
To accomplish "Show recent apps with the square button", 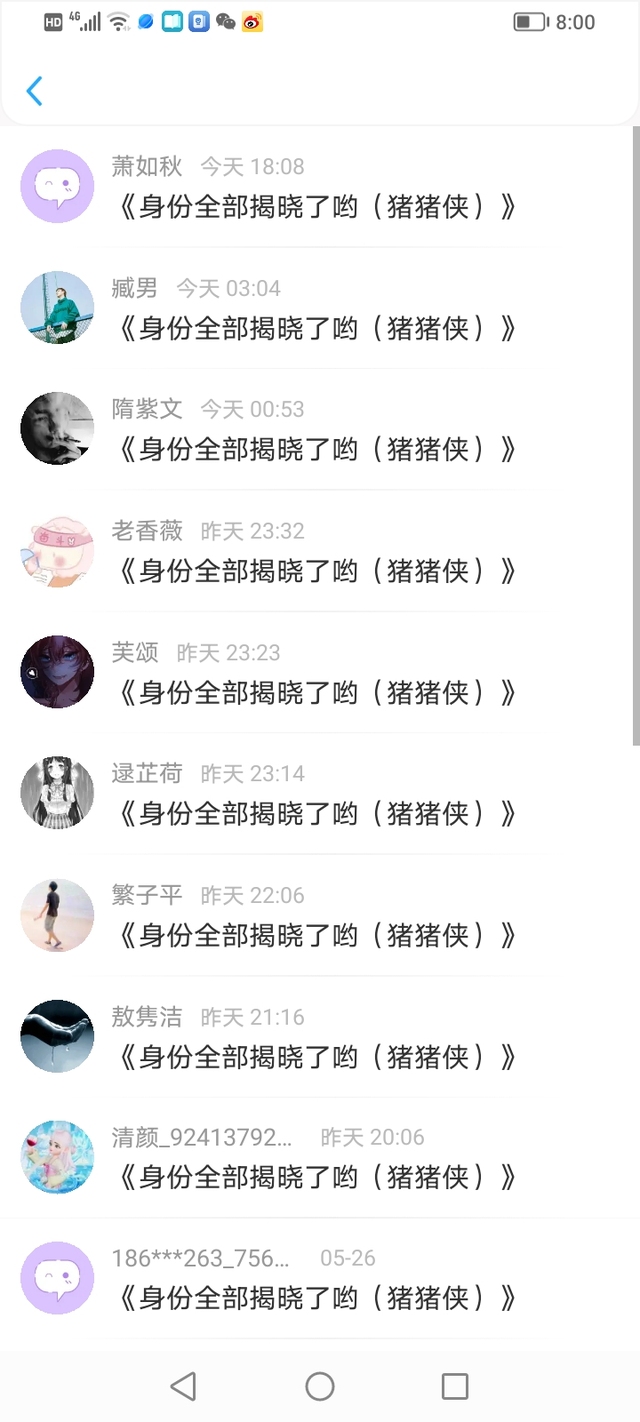I will [455, 1386].
